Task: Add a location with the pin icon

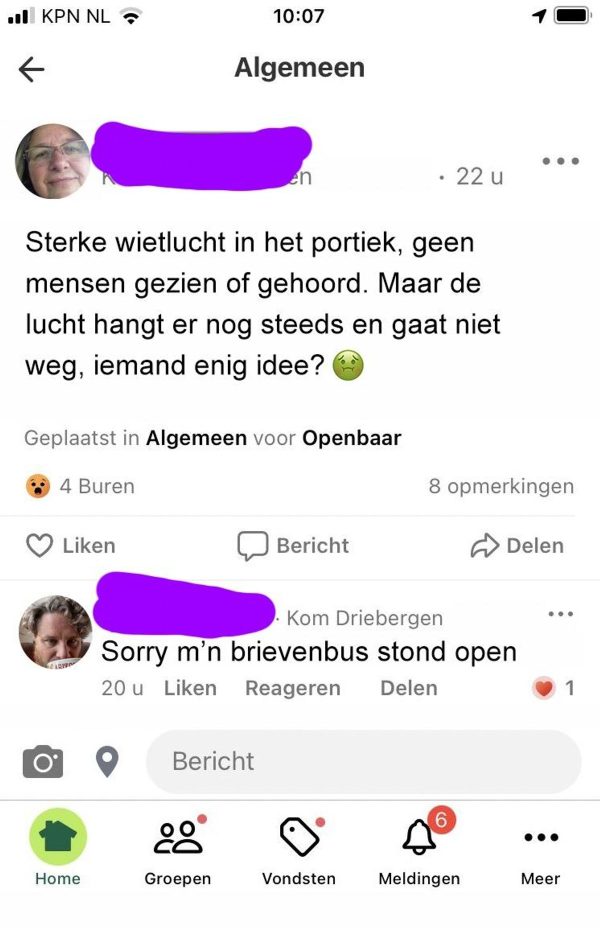Action: 106,762
